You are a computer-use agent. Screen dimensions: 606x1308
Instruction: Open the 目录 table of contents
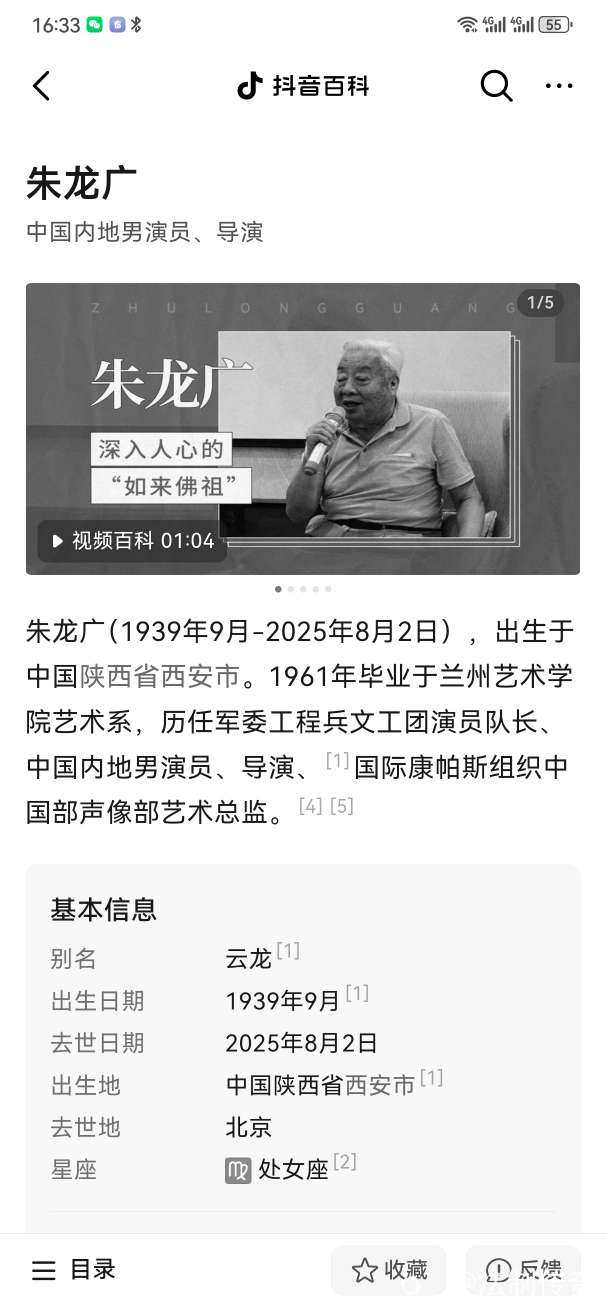(x=75, y=1270)
